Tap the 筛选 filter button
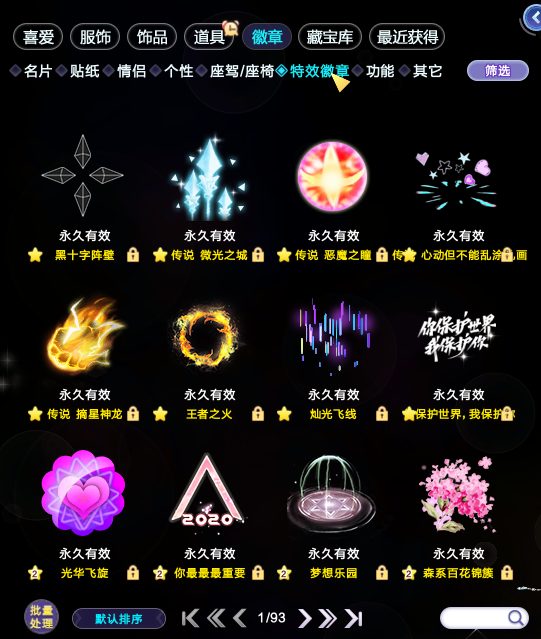The image size is (541, 639). (x=497, y=71)
